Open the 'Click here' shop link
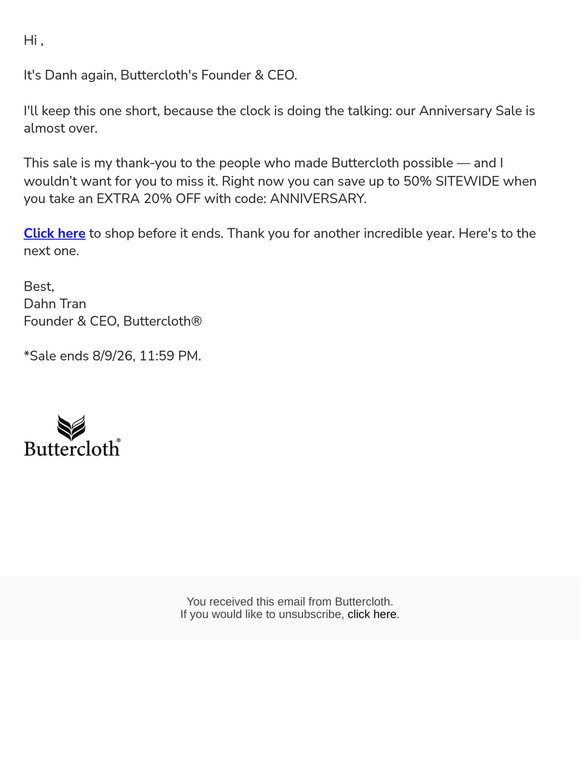The height and width of the screenshot is (774, 580). [x=54, y=233]
